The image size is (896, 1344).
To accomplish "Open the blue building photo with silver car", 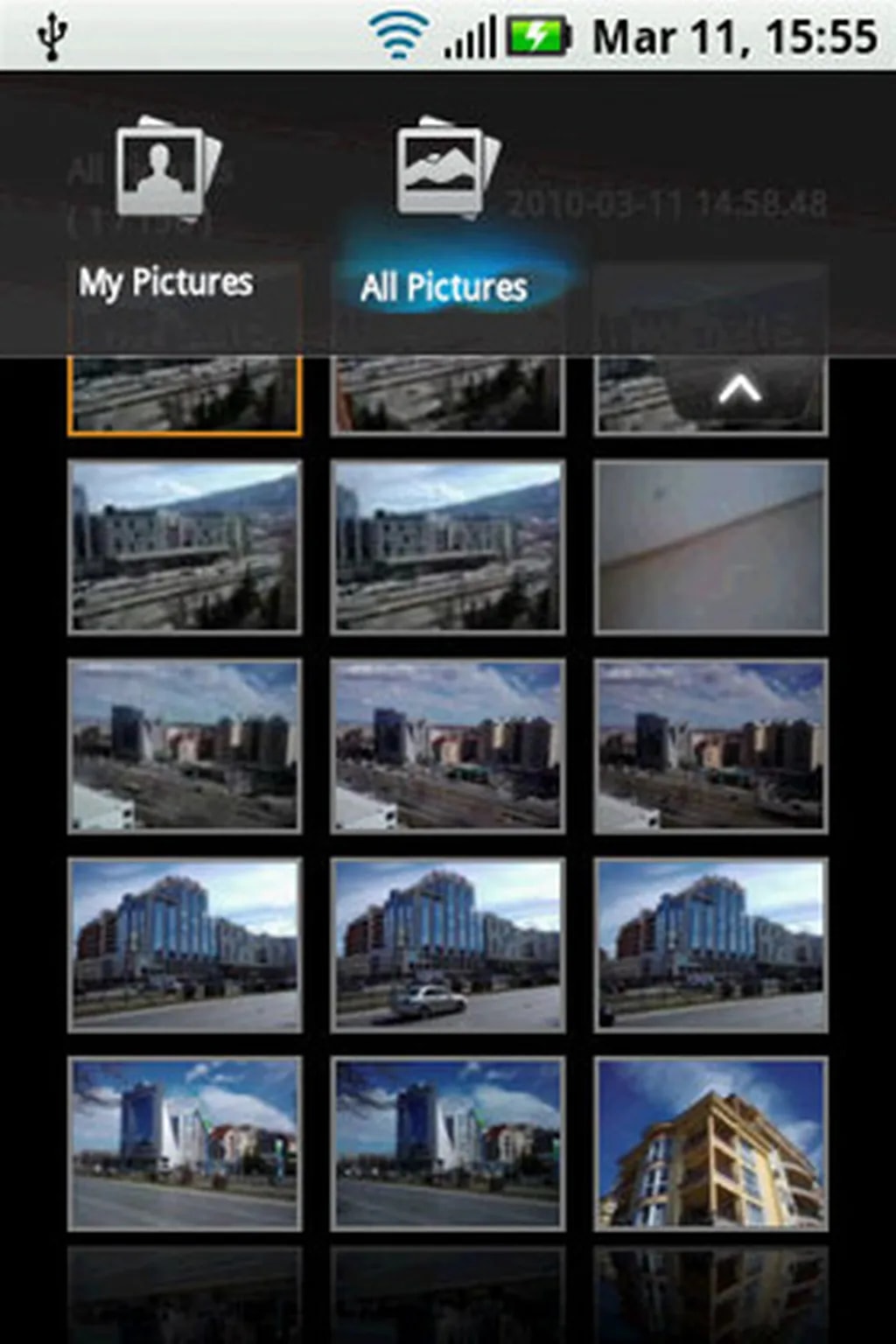I will pos(448,945).
